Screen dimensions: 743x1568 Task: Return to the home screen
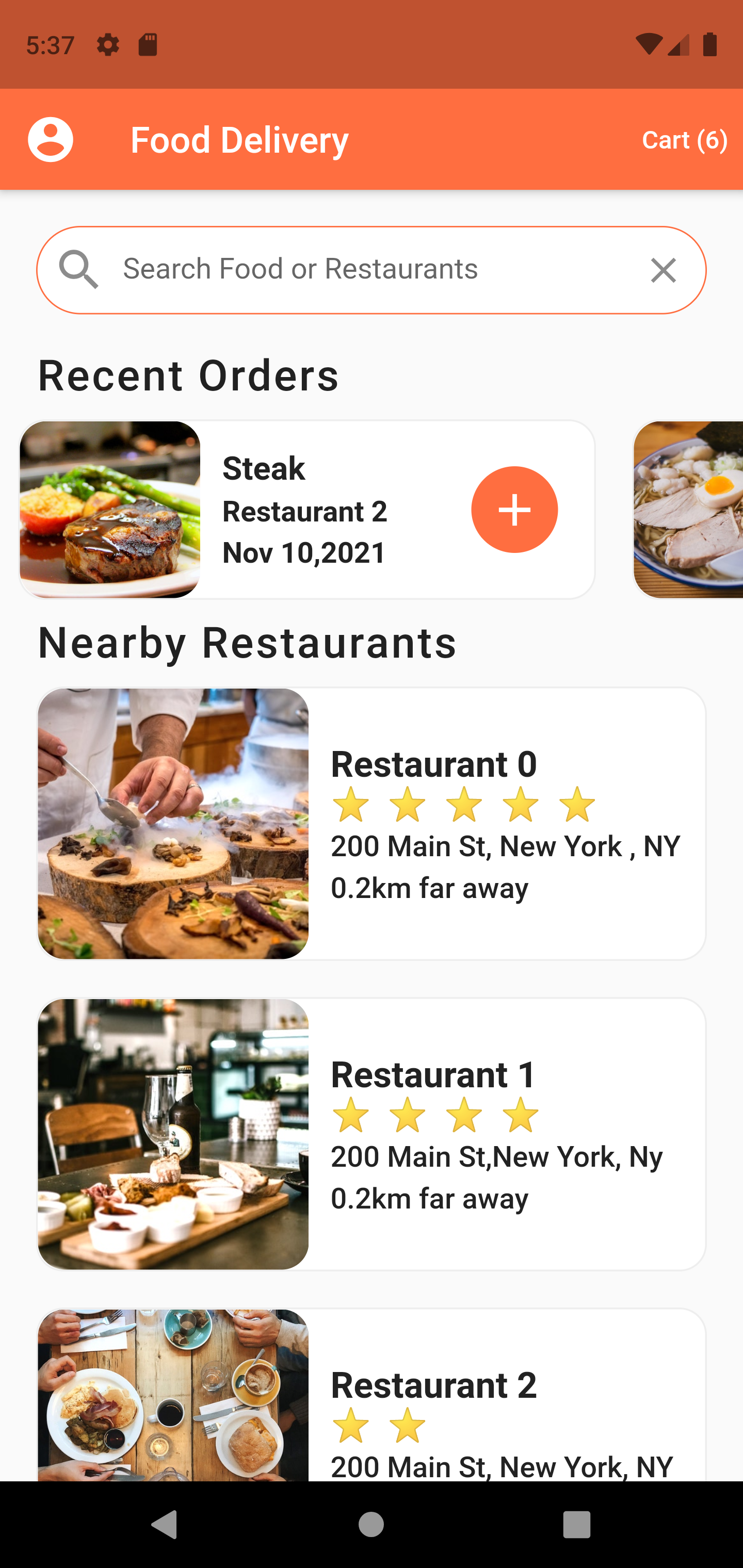click(x=371, y=1525)
